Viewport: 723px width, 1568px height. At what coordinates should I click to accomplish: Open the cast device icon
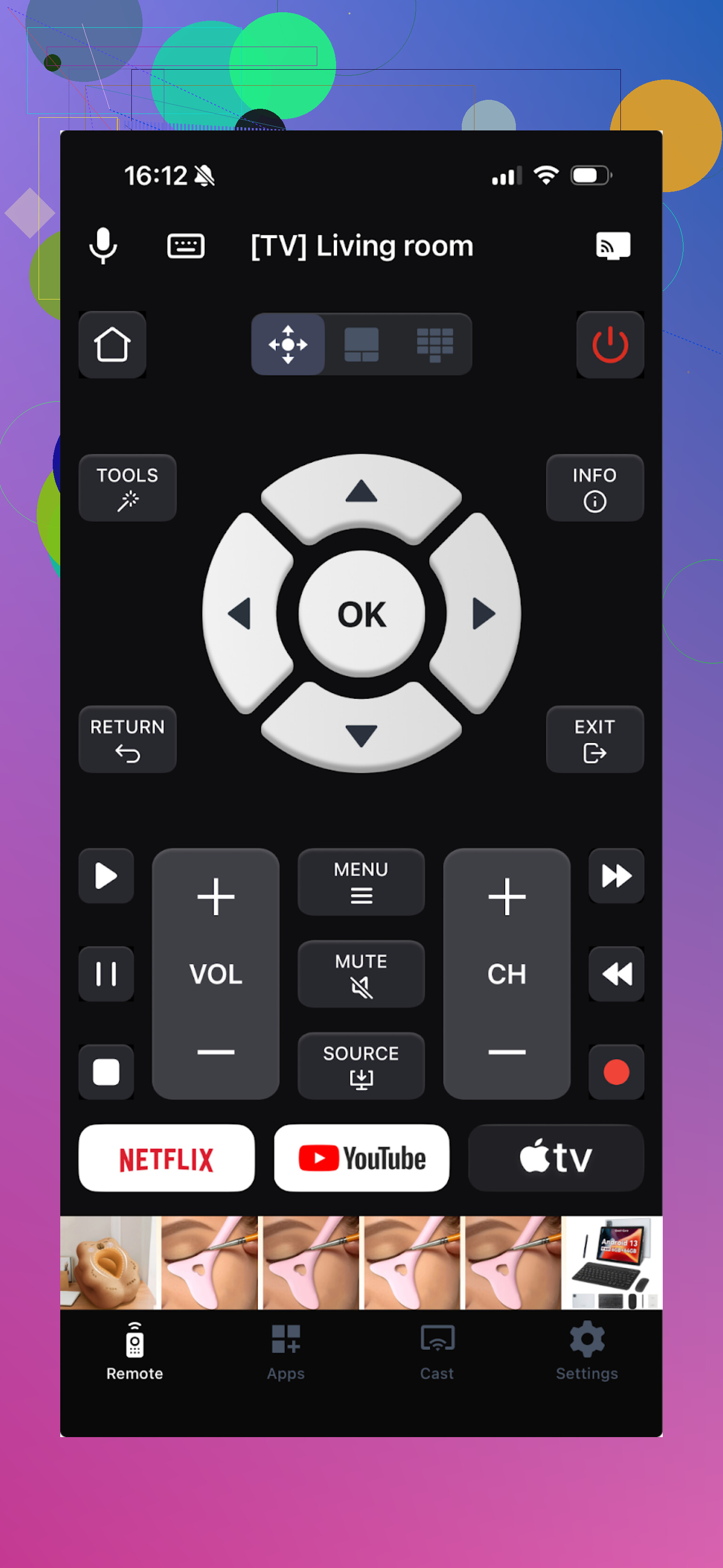[612, 245]
